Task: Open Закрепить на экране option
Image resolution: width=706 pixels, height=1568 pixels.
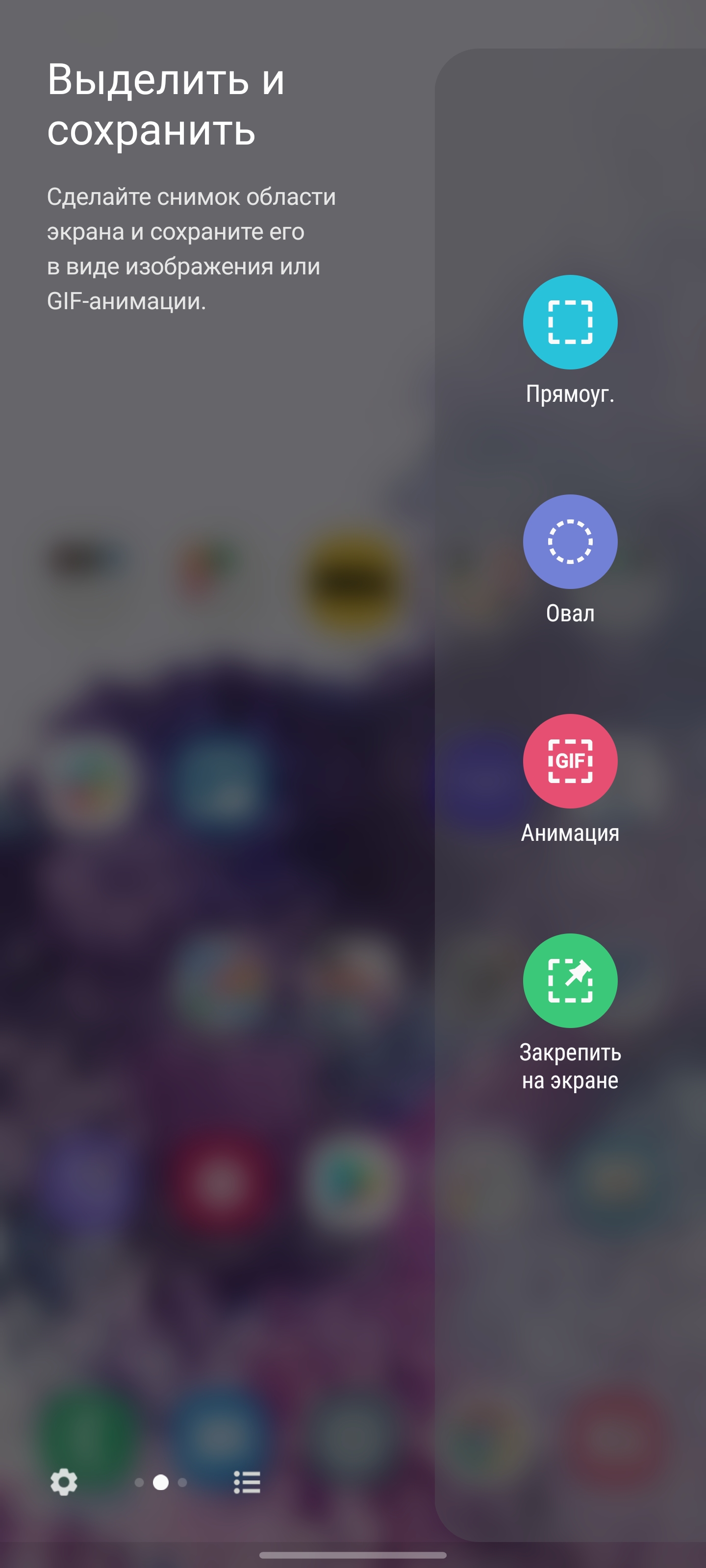Action: pyautogui.click(x=570, y=980)
